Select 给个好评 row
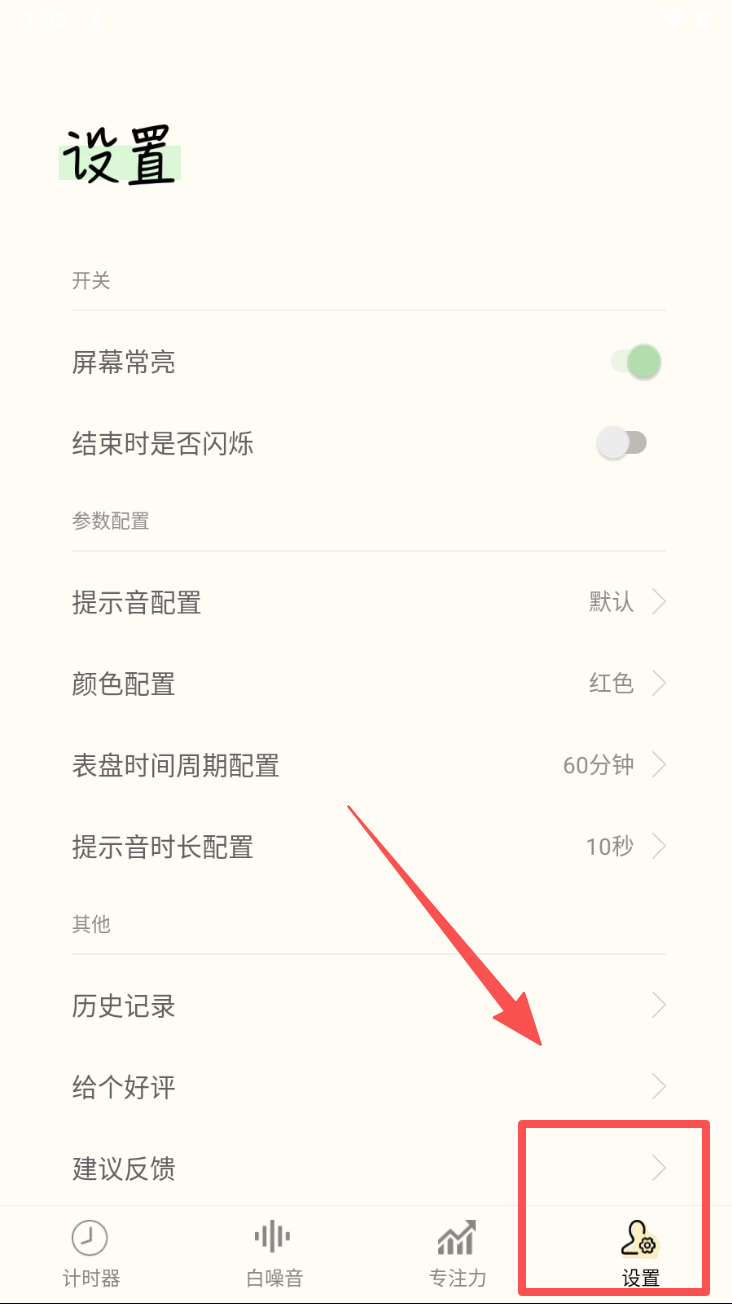732x1304 pixels. pyautogui.click(x=368, y=1087)
